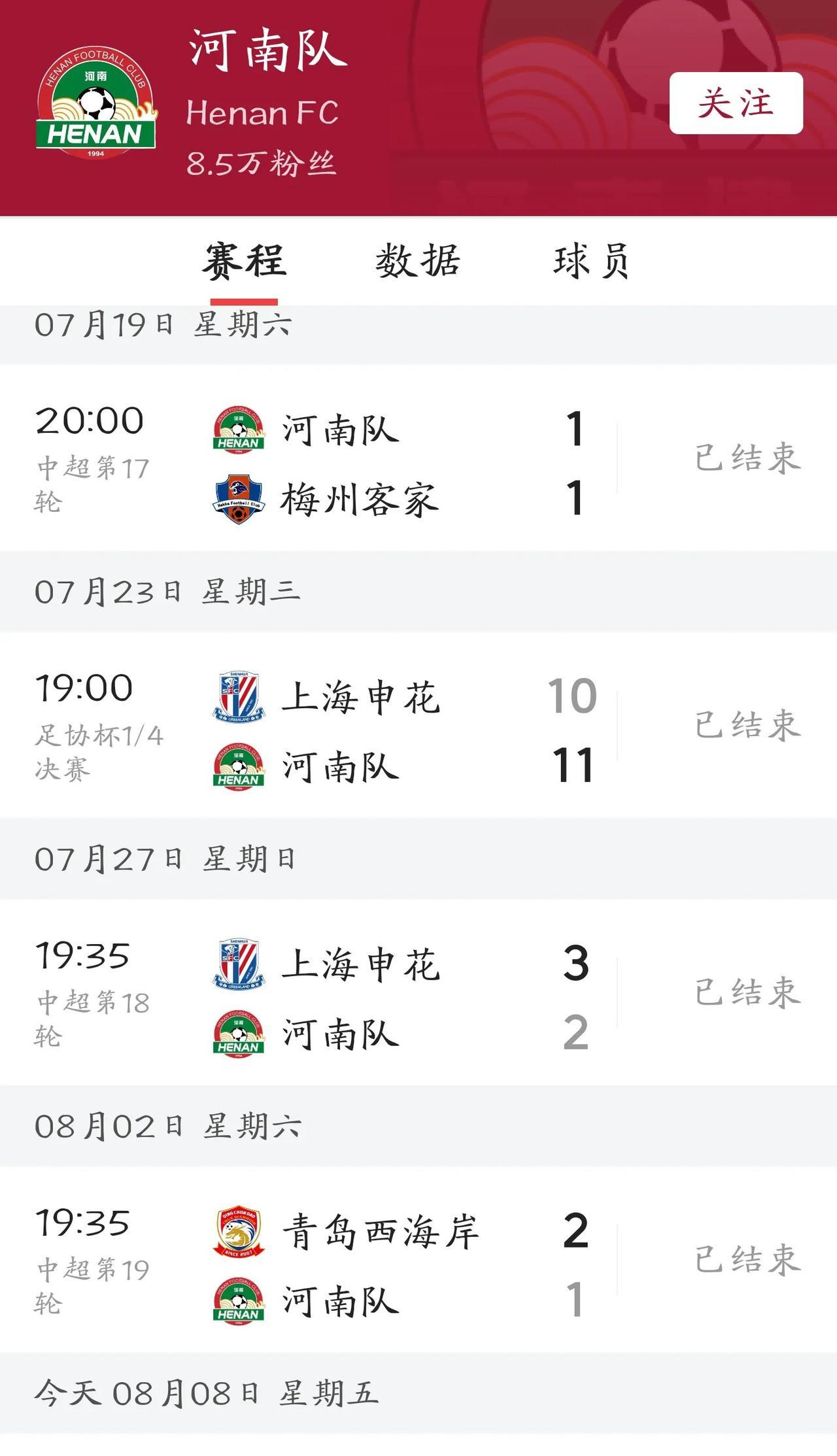Image resolution: width=837 pixels, height=1456 pixels.
Task: Switch to the 数据 tab
Action: click(x=417, y=261)
